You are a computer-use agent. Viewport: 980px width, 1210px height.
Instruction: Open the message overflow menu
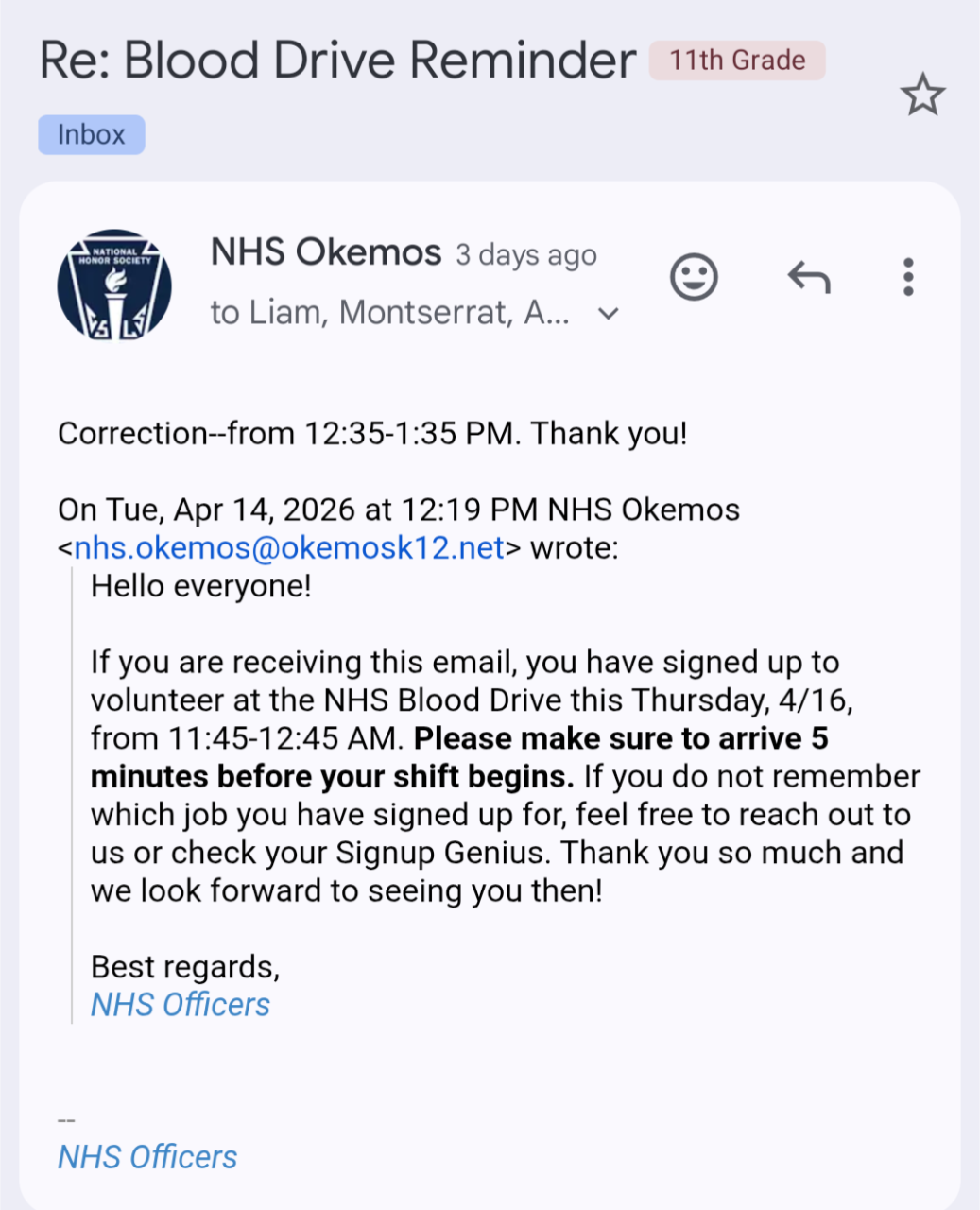click(x=908, y=277)
